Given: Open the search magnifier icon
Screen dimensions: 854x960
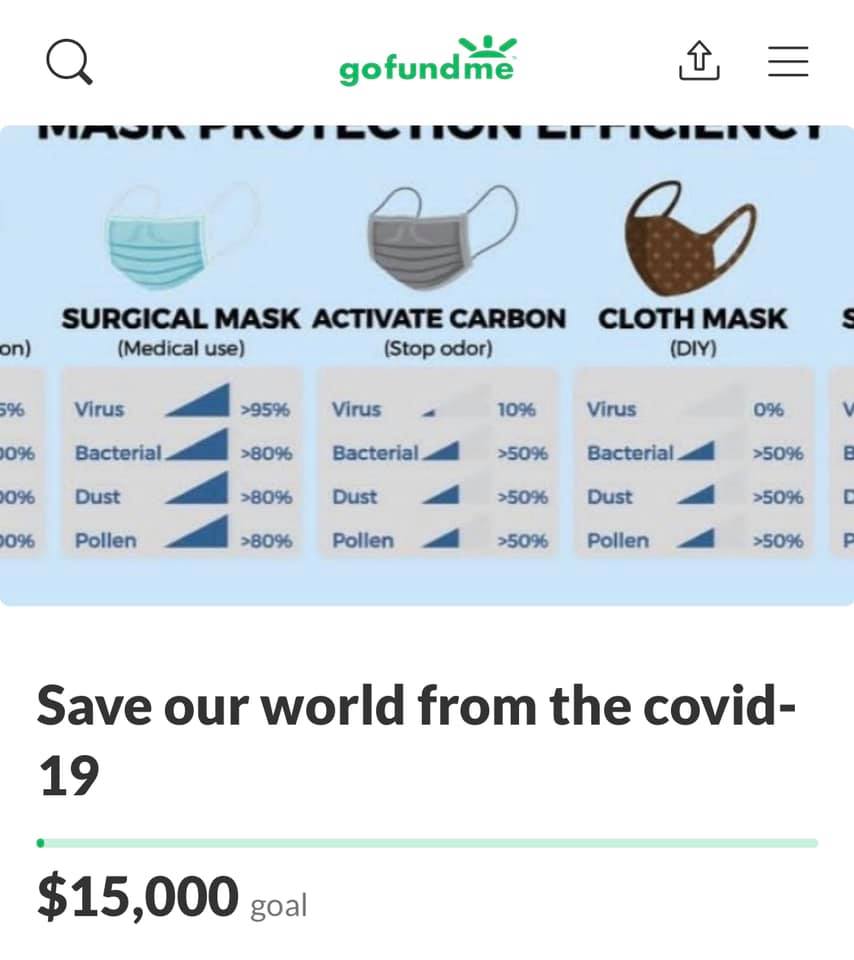Looking at the screenshot, I should click(x=70, y=64).
